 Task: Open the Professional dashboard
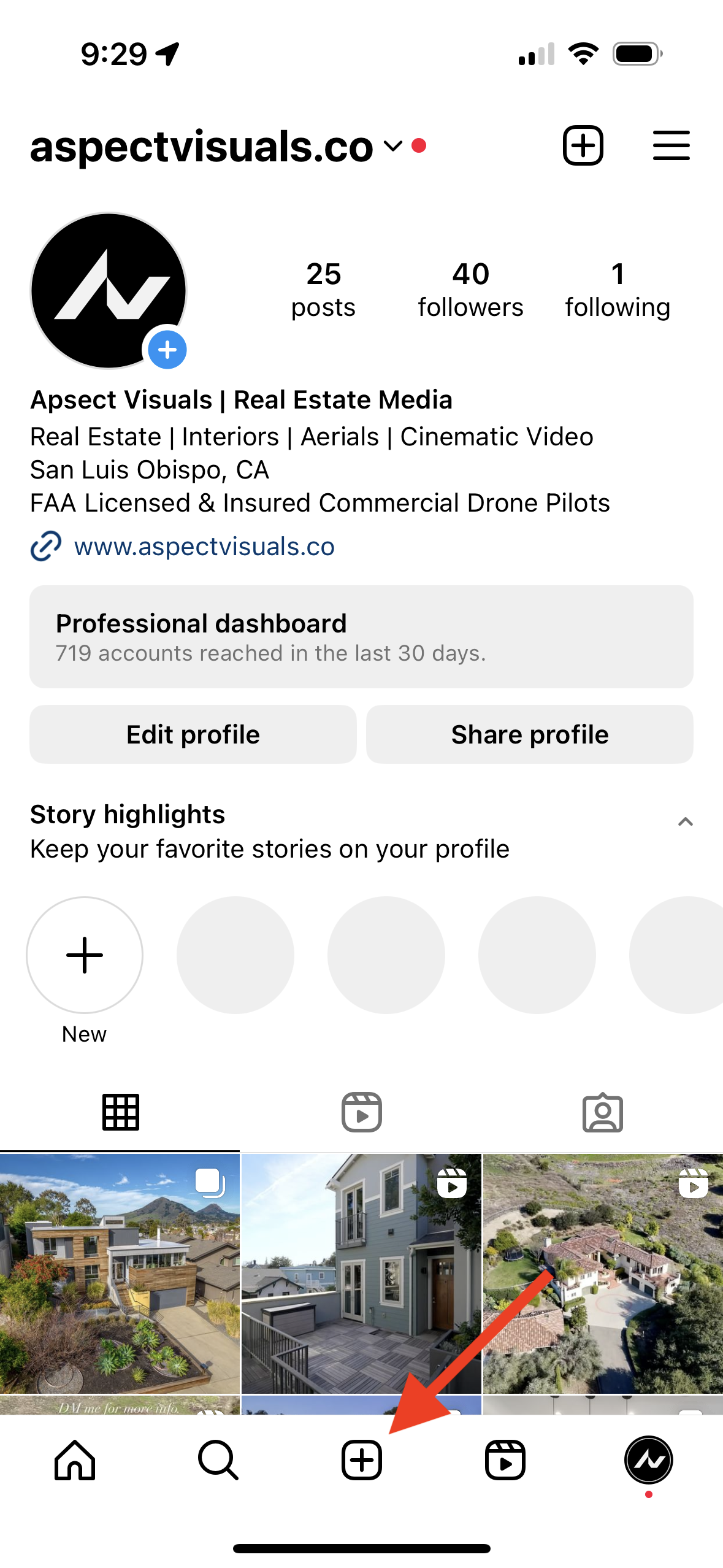pos(361,636)
